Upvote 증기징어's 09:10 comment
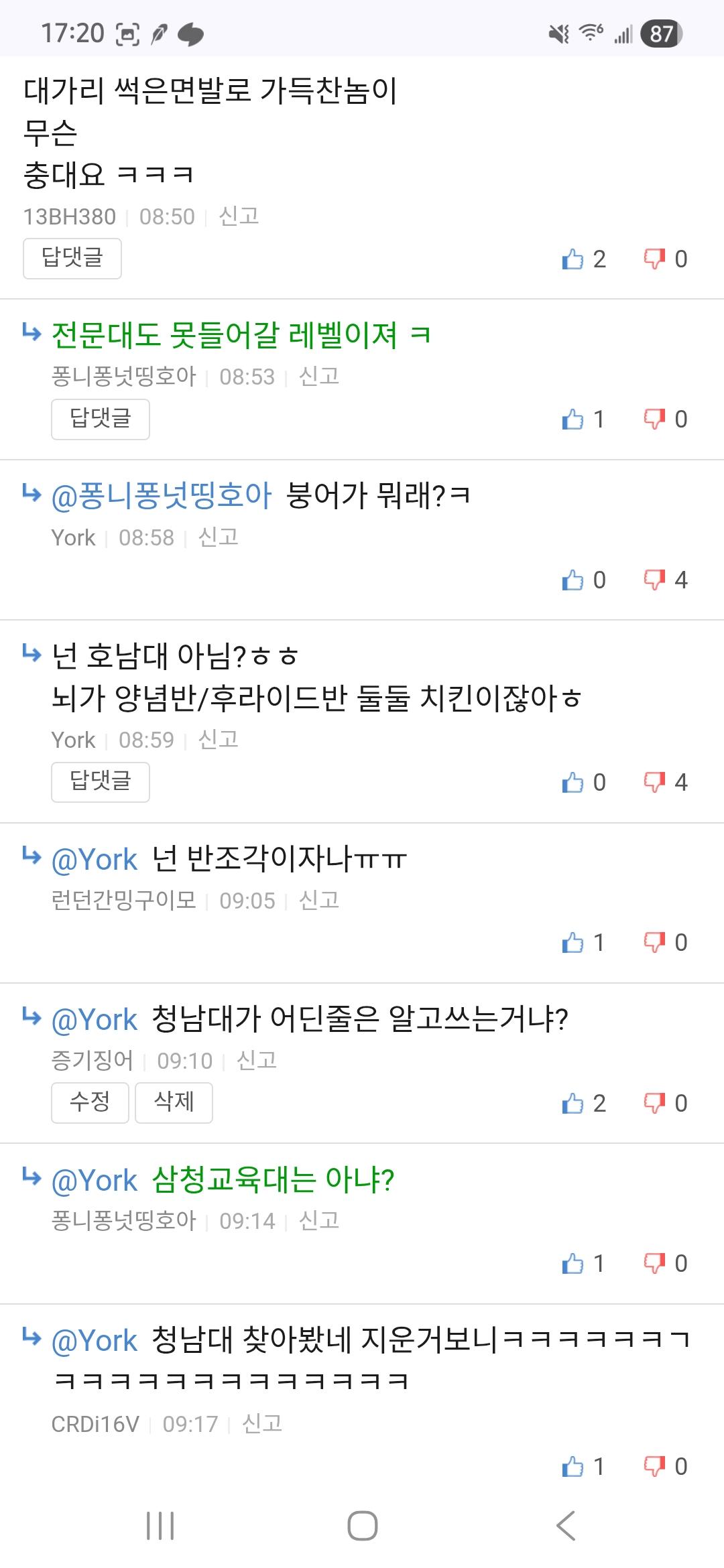Viewport: 724px width, 1568px height. [573, 1104]
